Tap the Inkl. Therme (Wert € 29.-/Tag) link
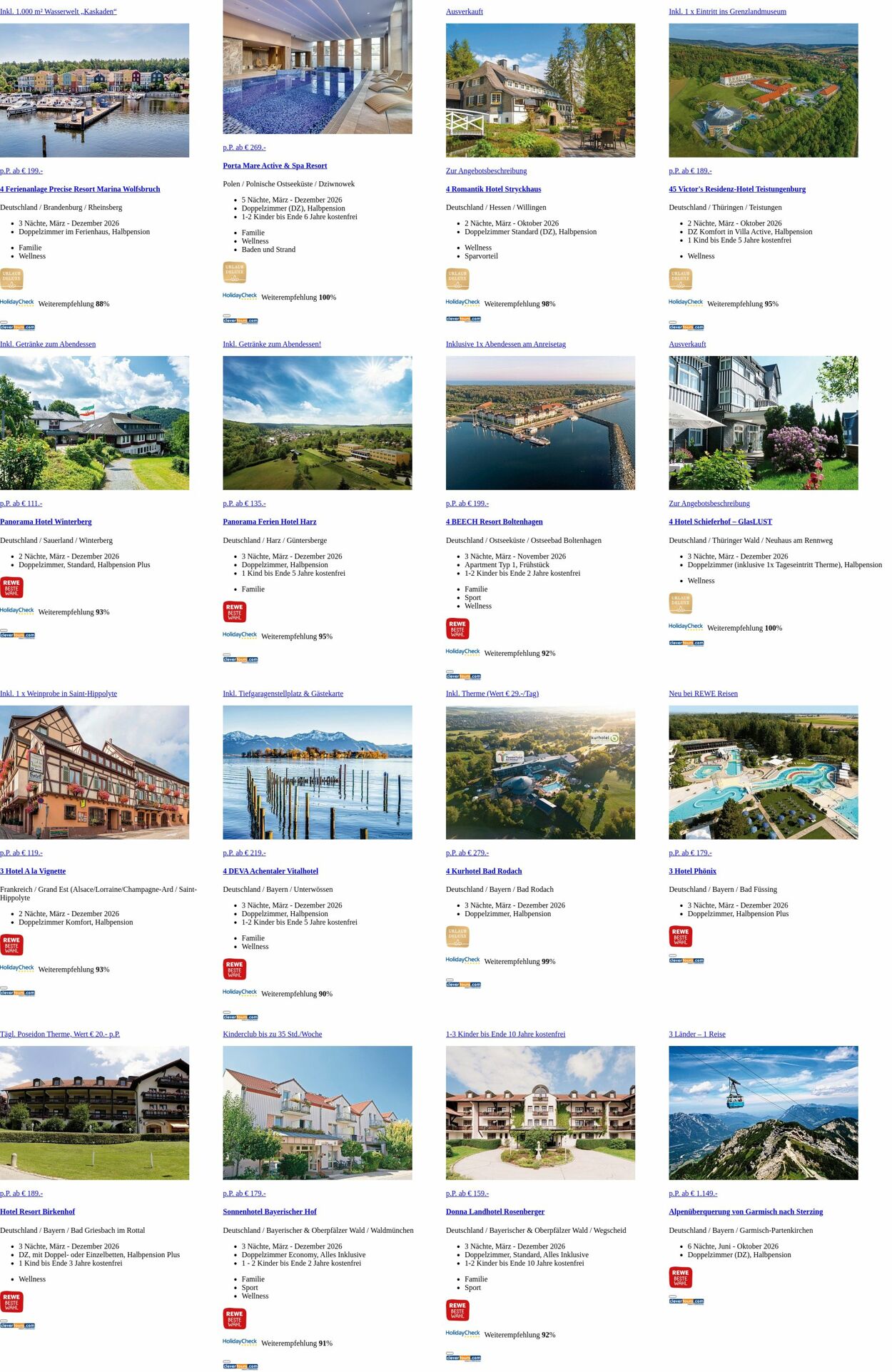Screen dimensions: 892x1372 492,693
